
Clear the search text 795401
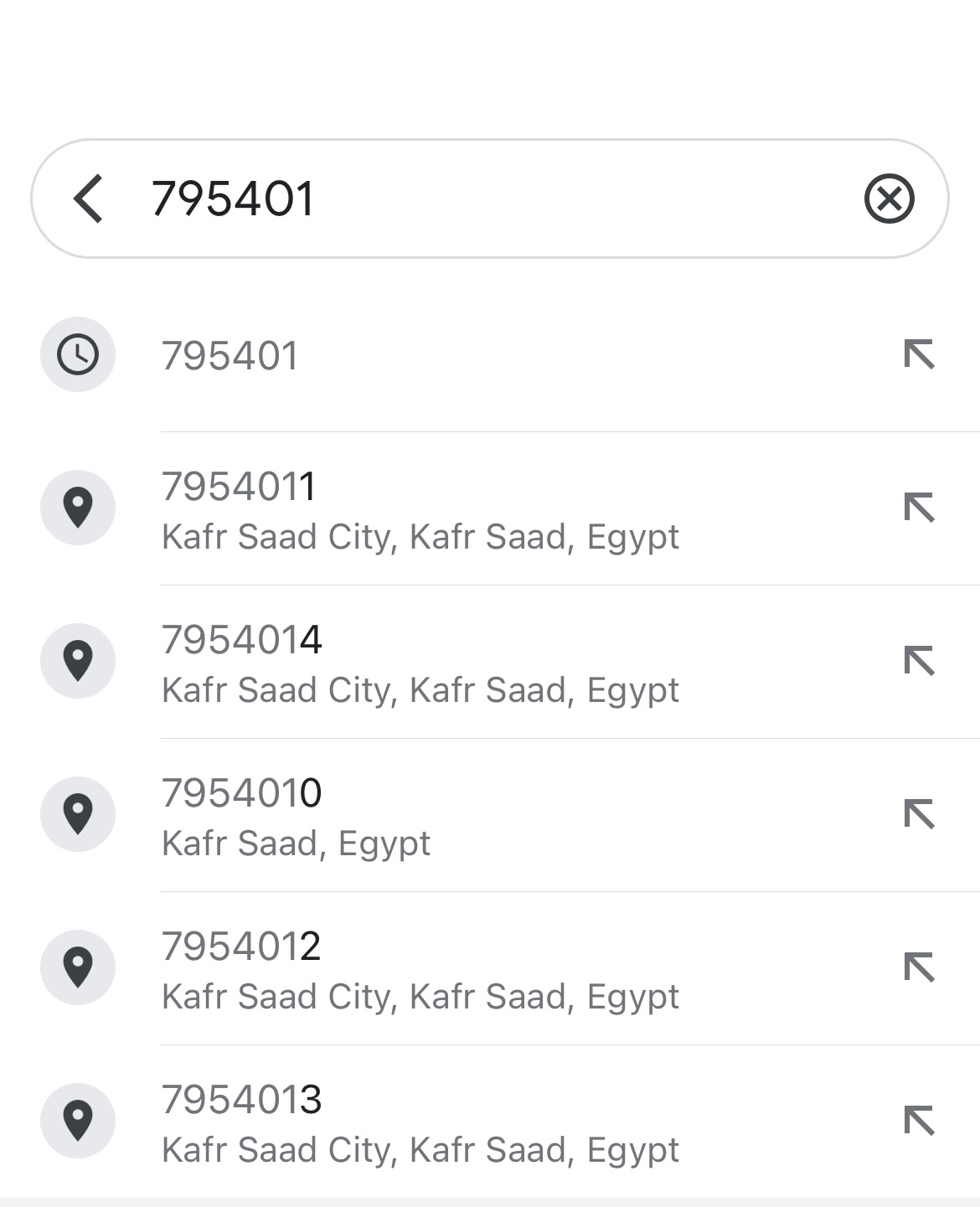889,199
